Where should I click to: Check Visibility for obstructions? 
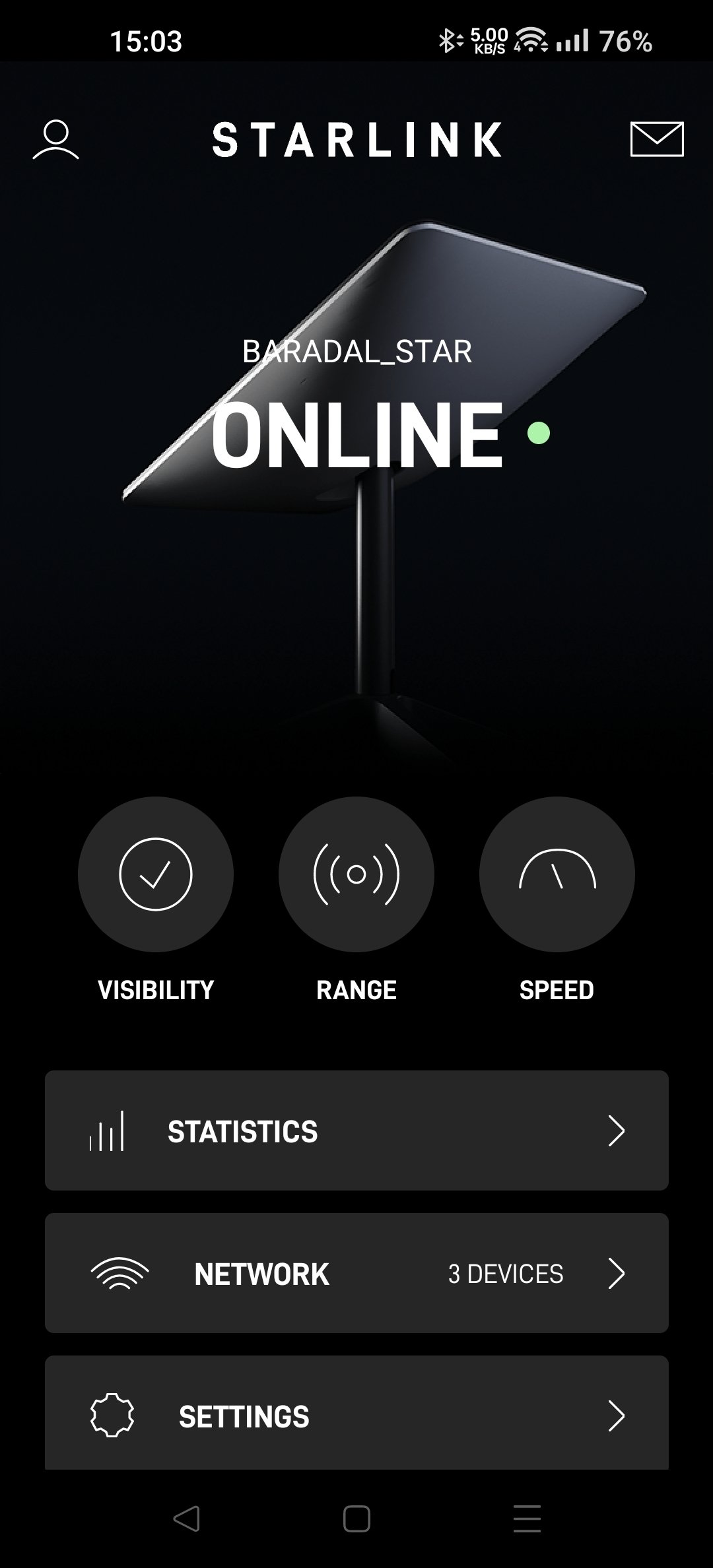click(x=156, y=874)
